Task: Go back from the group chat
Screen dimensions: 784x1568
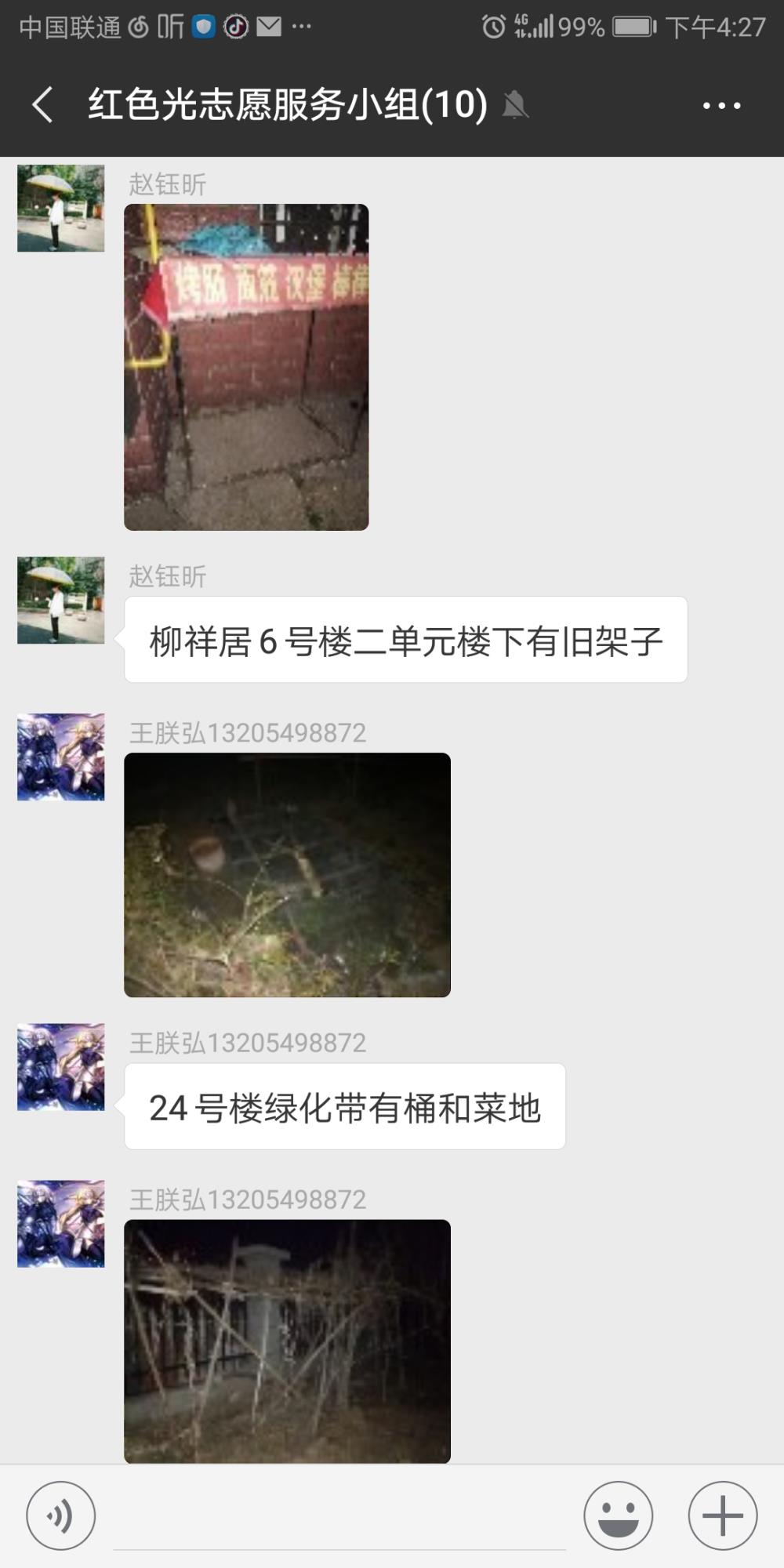Action: pos(43,105)
